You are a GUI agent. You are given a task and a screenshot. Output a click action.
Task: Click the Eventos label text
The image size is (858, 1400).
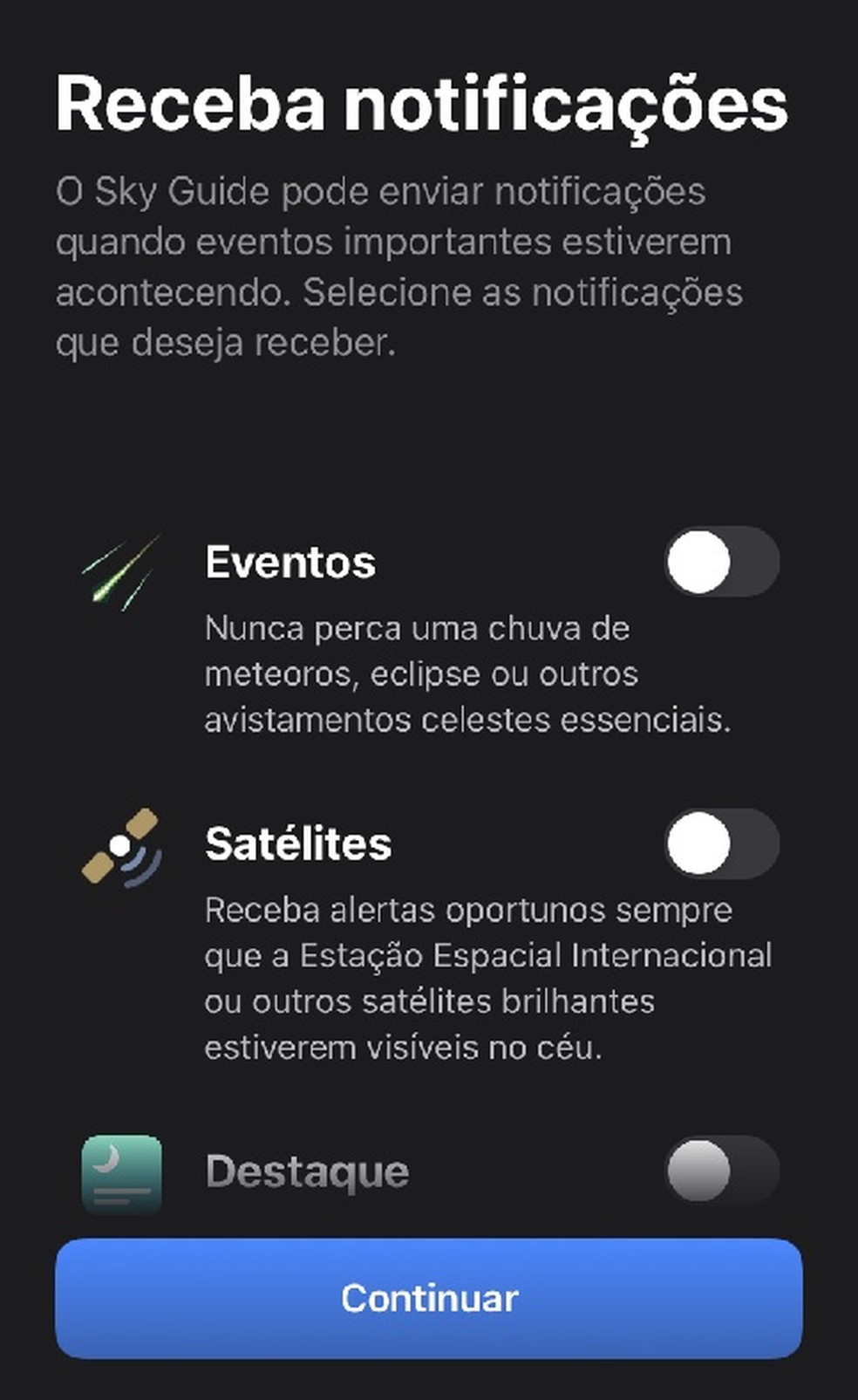pos(291,563)
